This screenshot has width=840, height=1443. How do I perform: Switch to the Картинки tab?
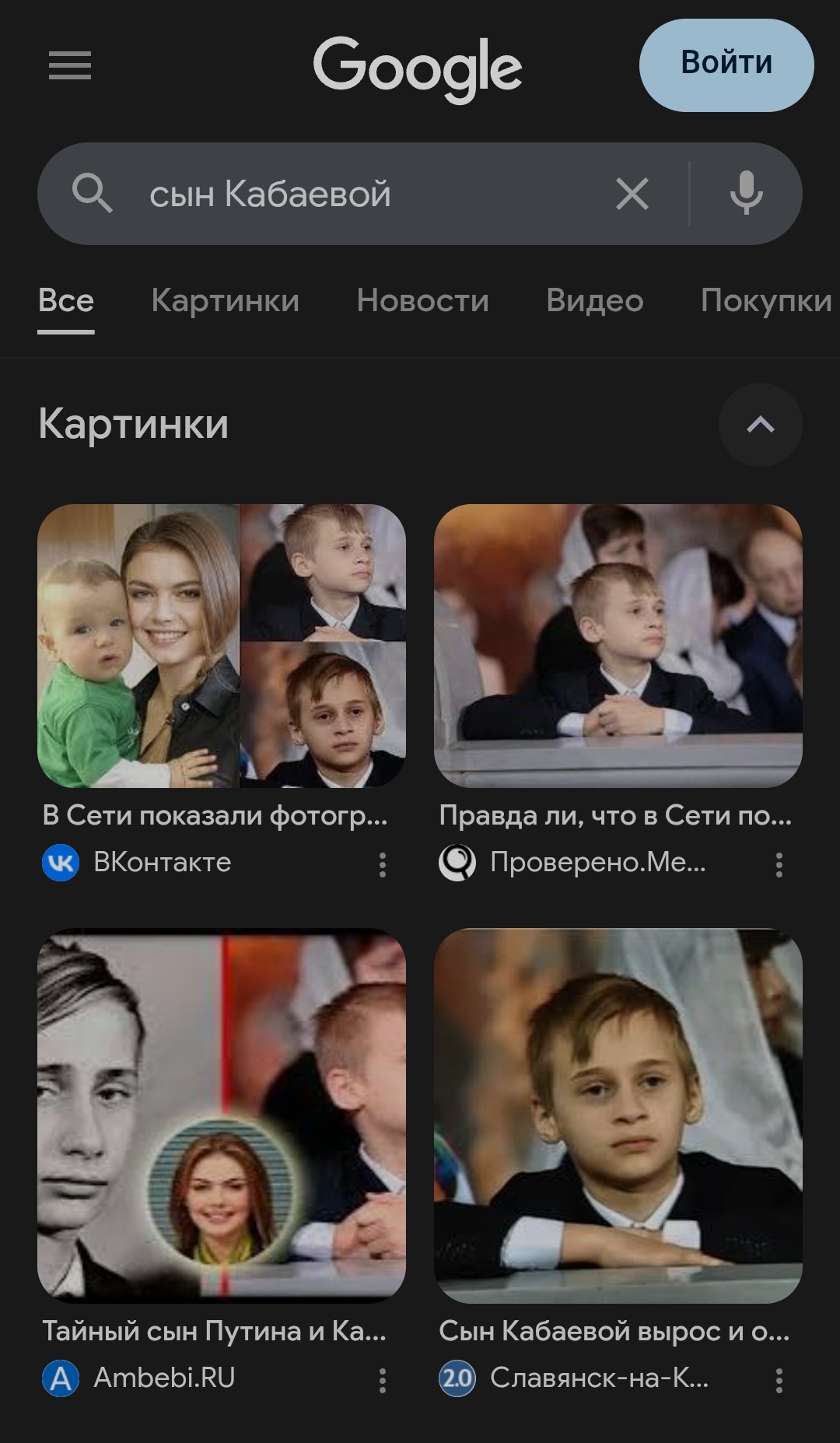[x=225, y=300]
